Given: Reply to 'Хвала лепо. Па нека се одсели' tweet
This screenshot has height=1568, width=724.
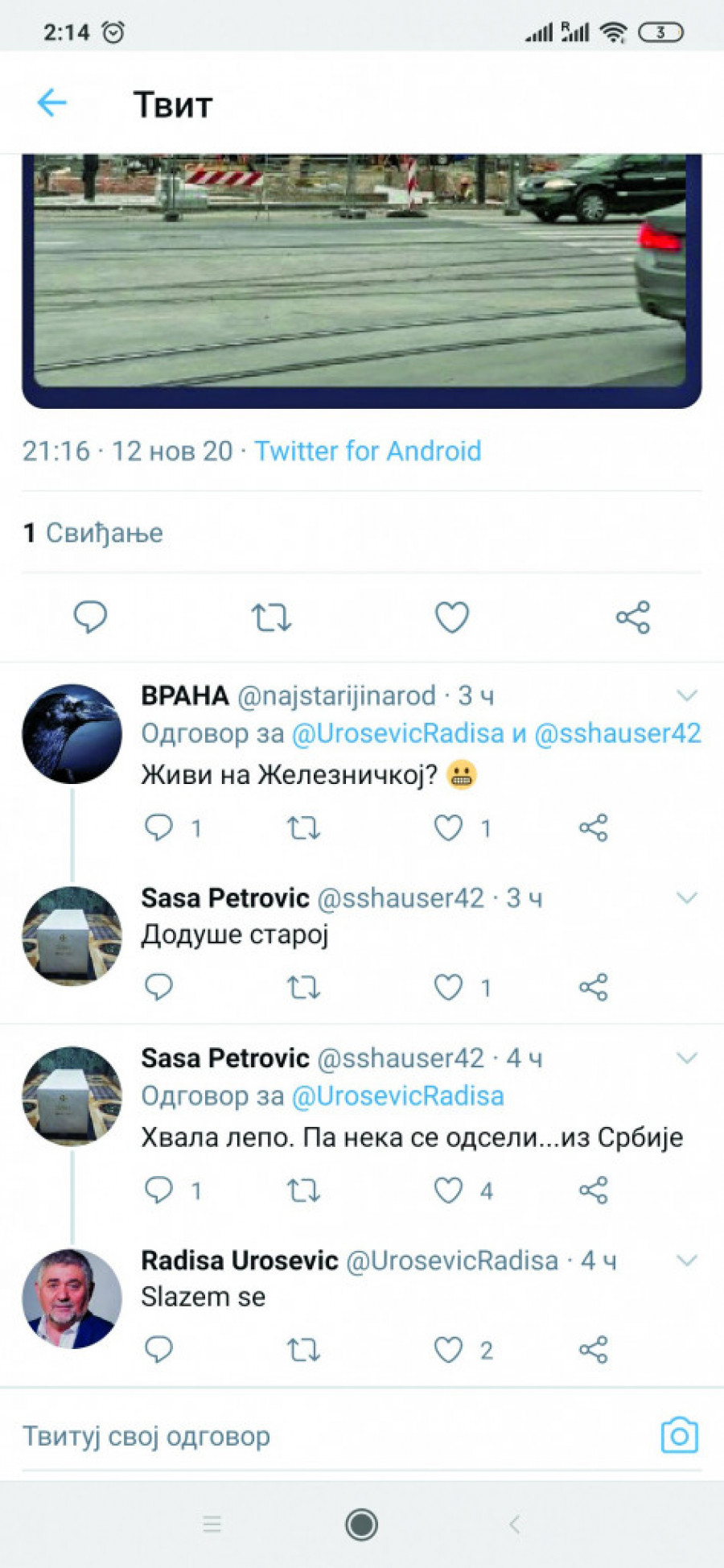Looking at the screenshot, I should pos(158,1190).
